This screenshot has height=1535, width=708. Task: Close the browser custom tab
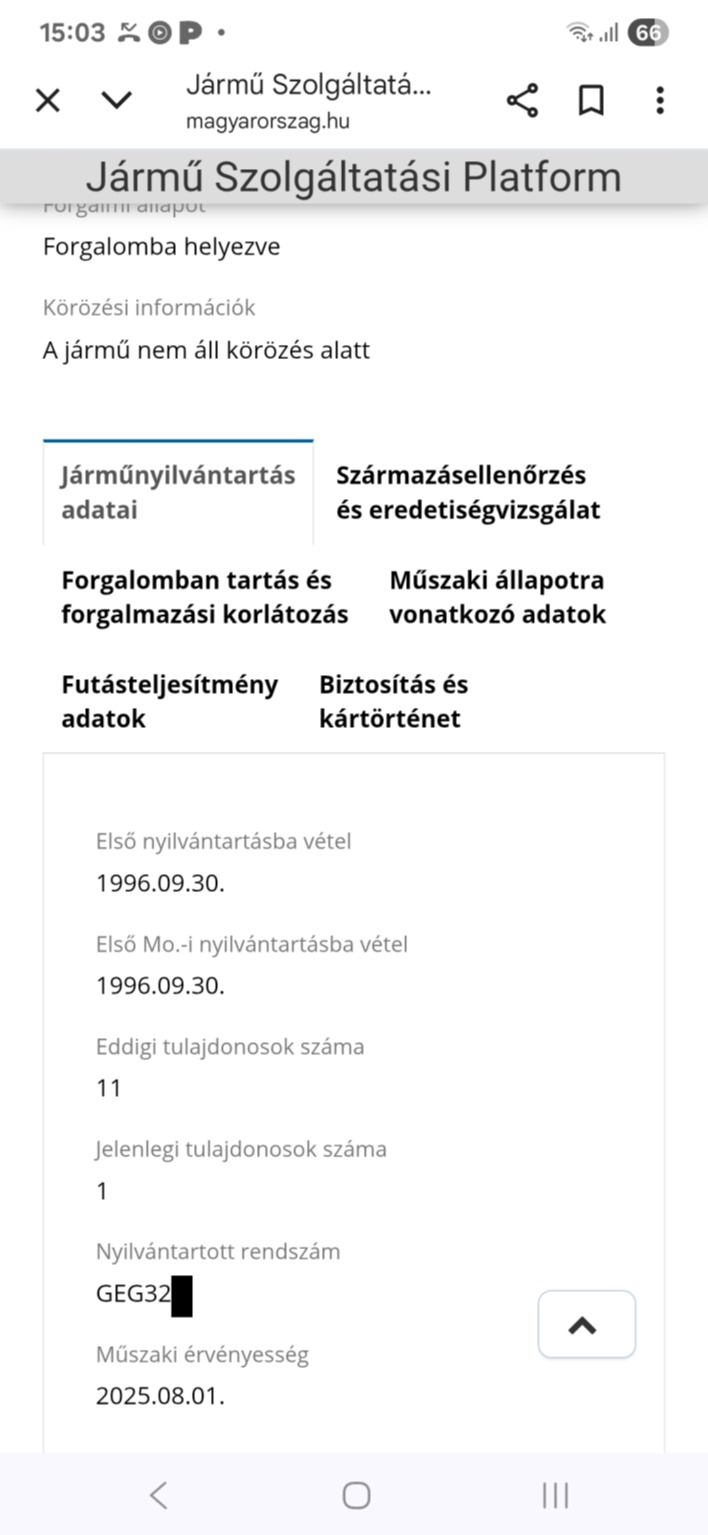pos(48,100)
